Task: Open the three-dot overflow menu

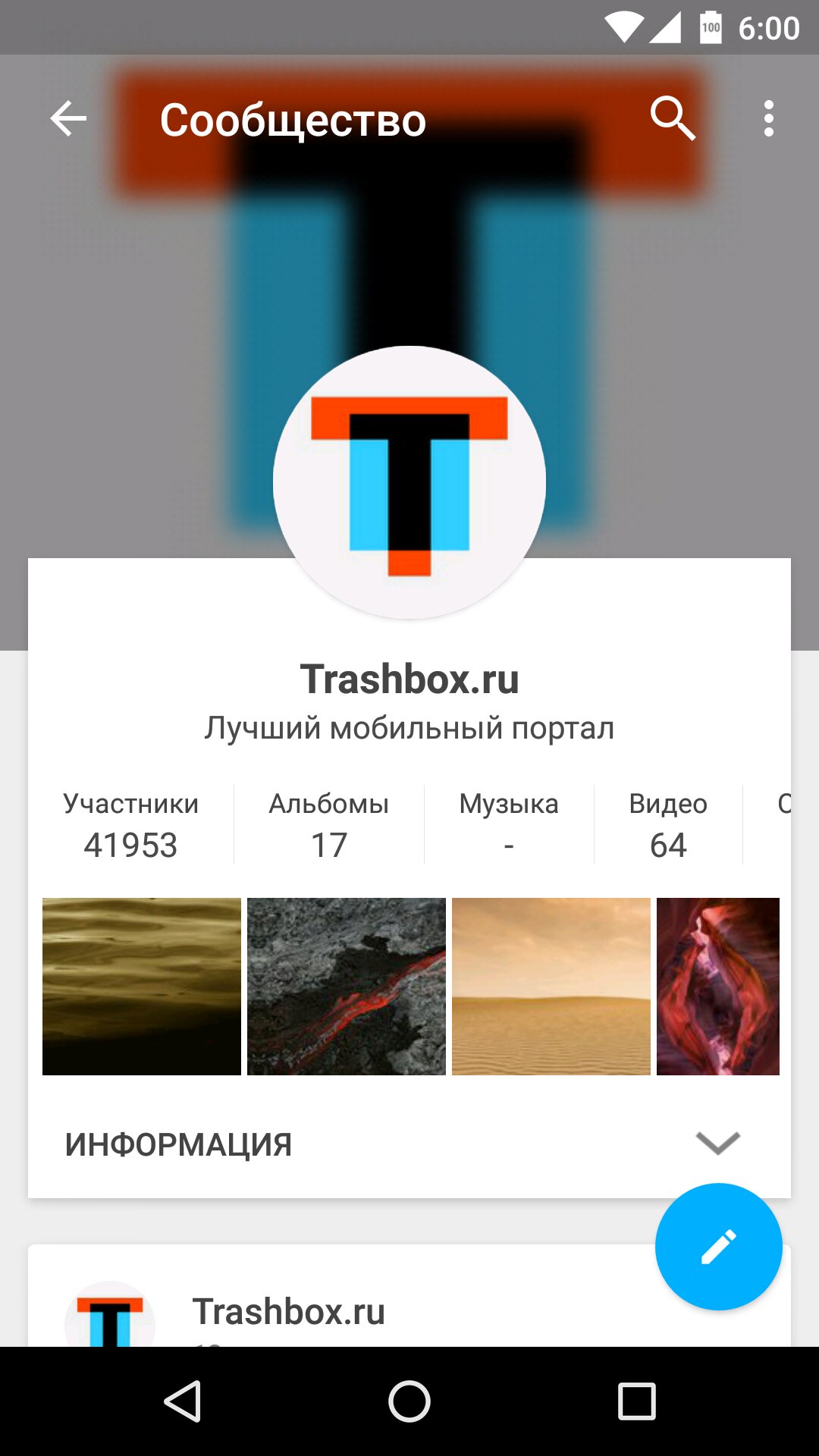Action: coord(769,119)
